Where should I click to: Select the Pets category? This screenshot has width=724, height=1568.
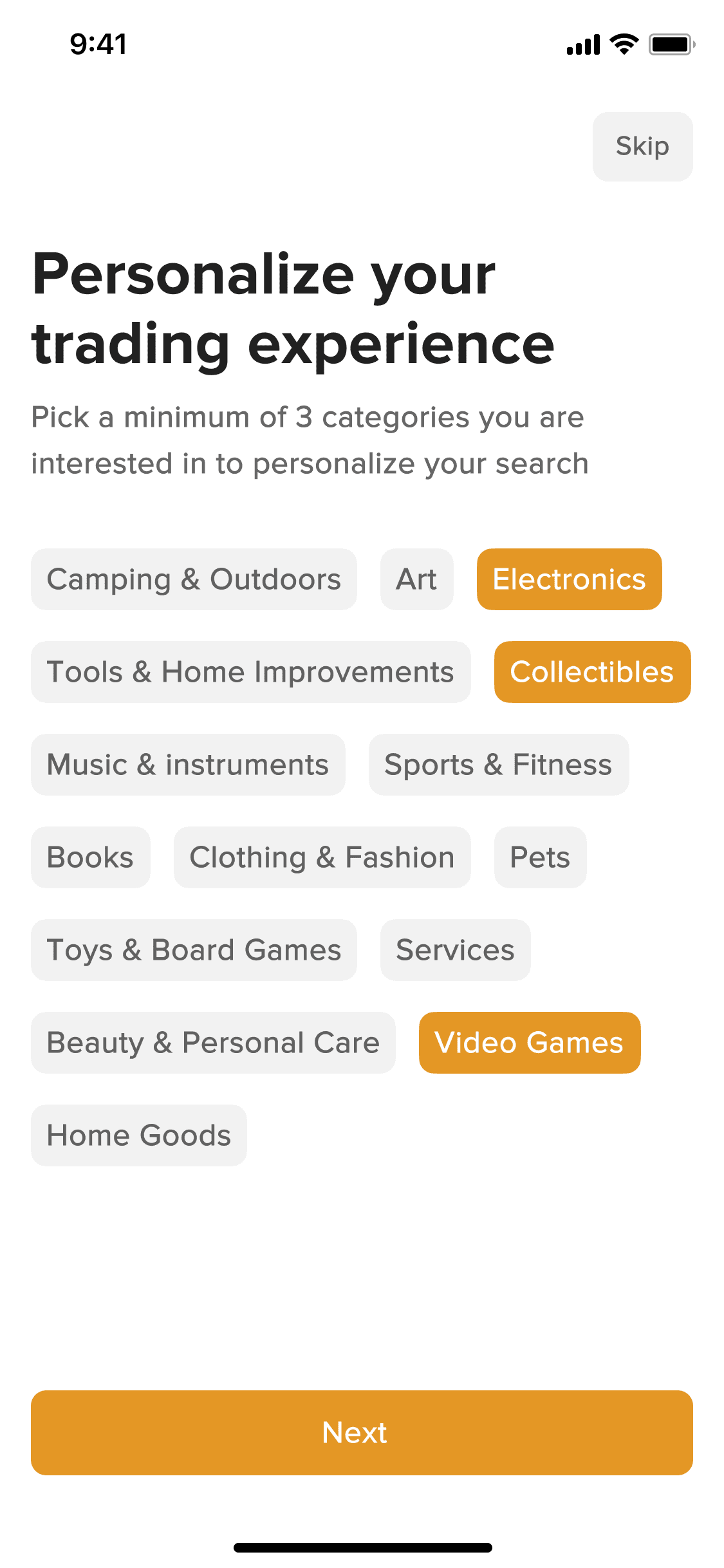click(540, 857)
